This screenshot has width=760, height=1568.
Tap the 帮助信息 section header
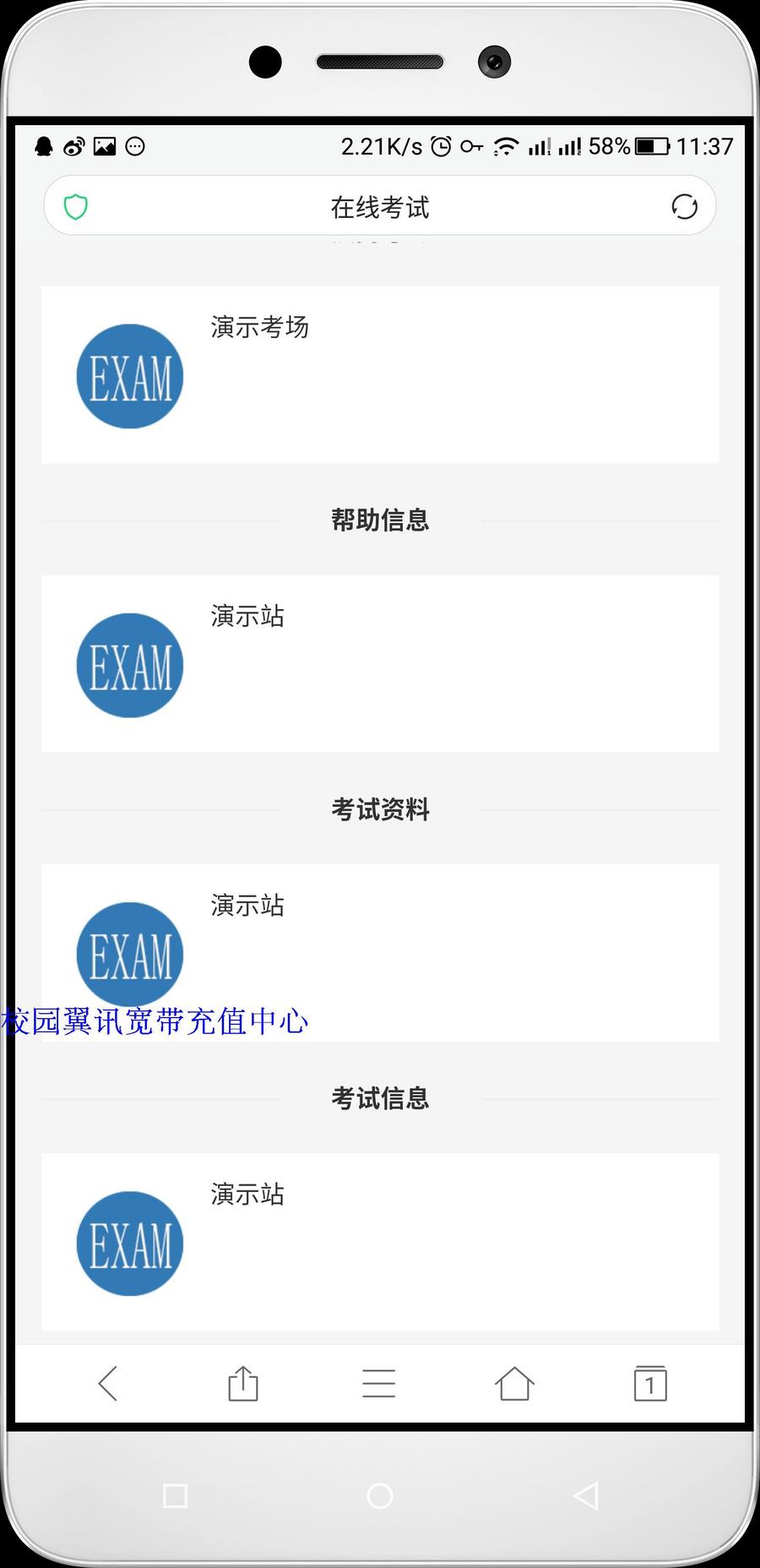379,521
